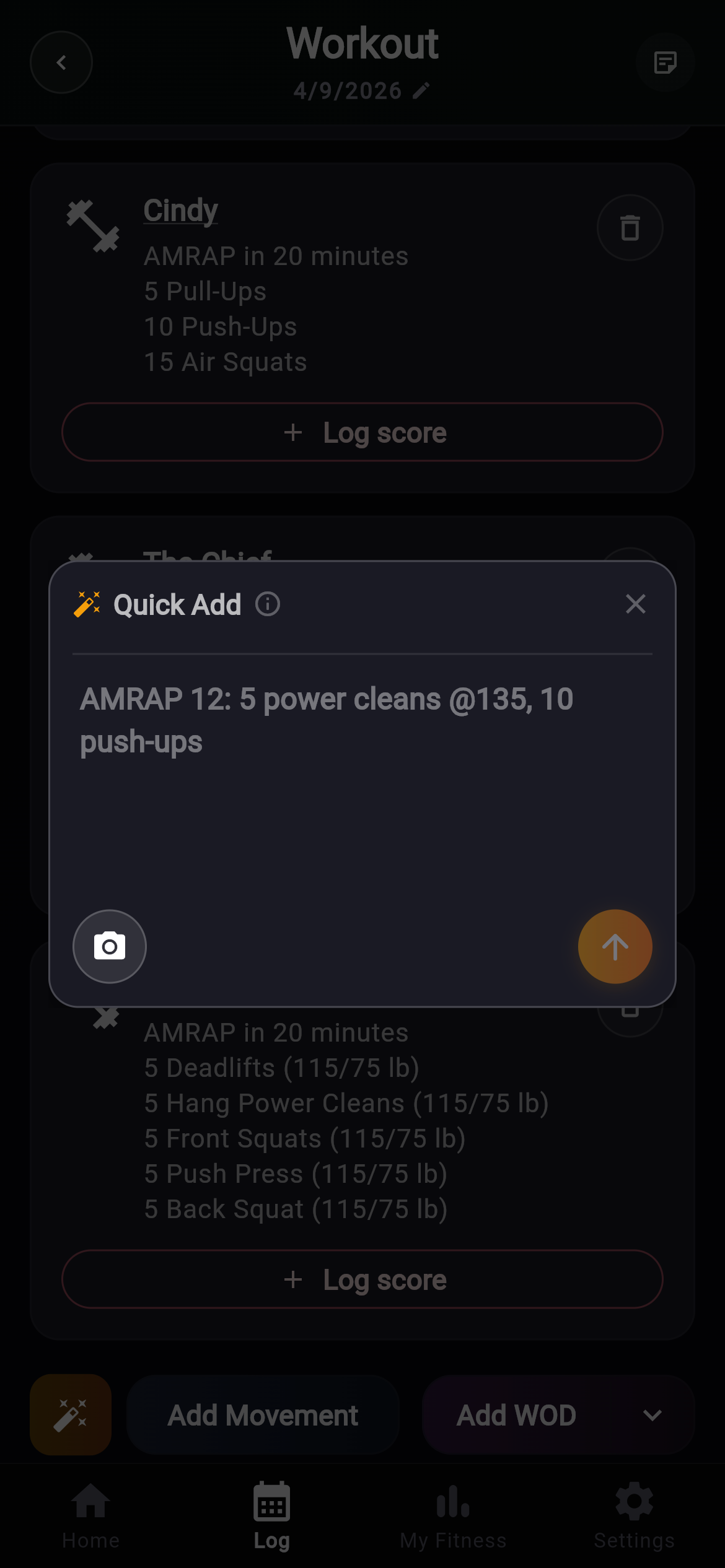The width and height of the screenshot is (725, 1568).
Task: Switch to the My Fitness tab
Action: [453, 1515]
